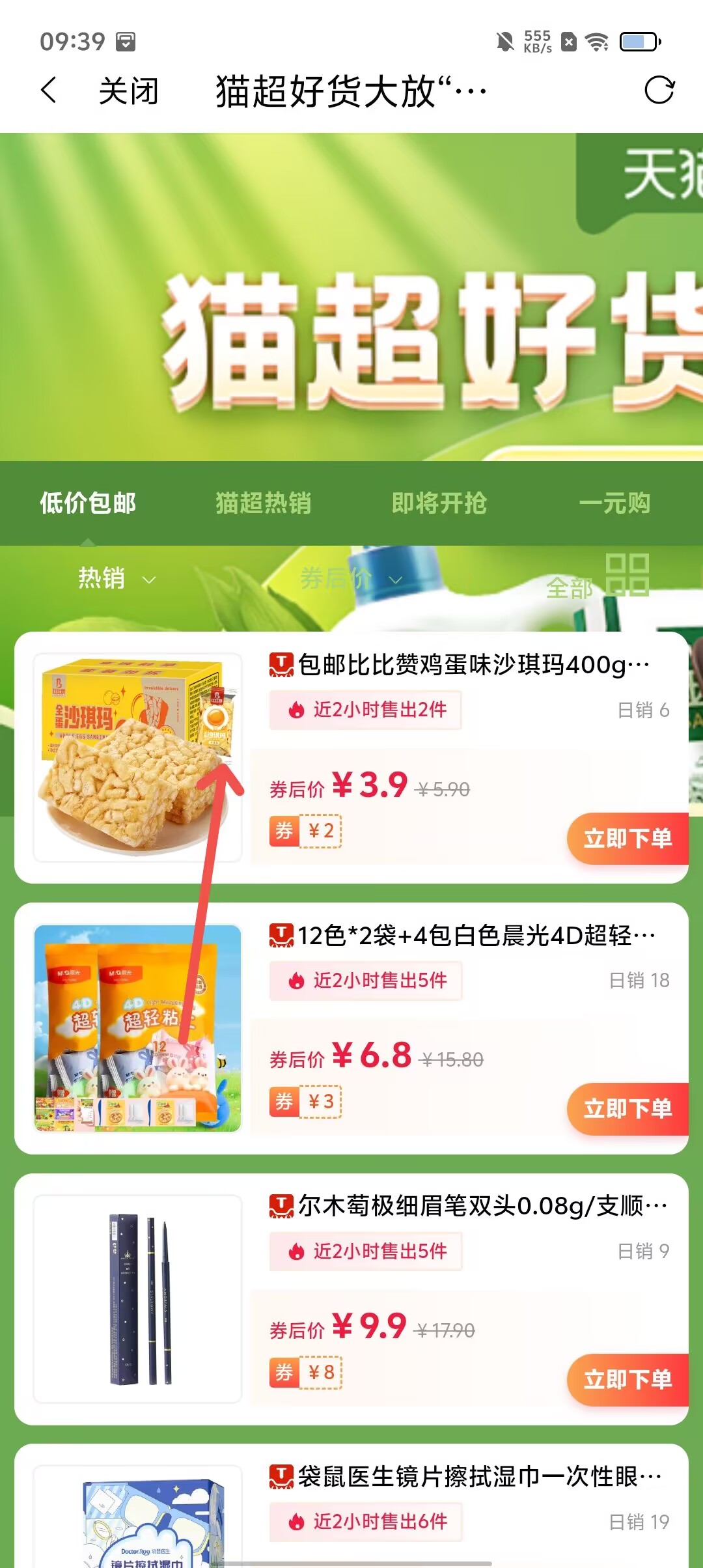Expand the 热销 sort dropdown
The width and height of the screenshot is (703, 1568).
(117, 578)
